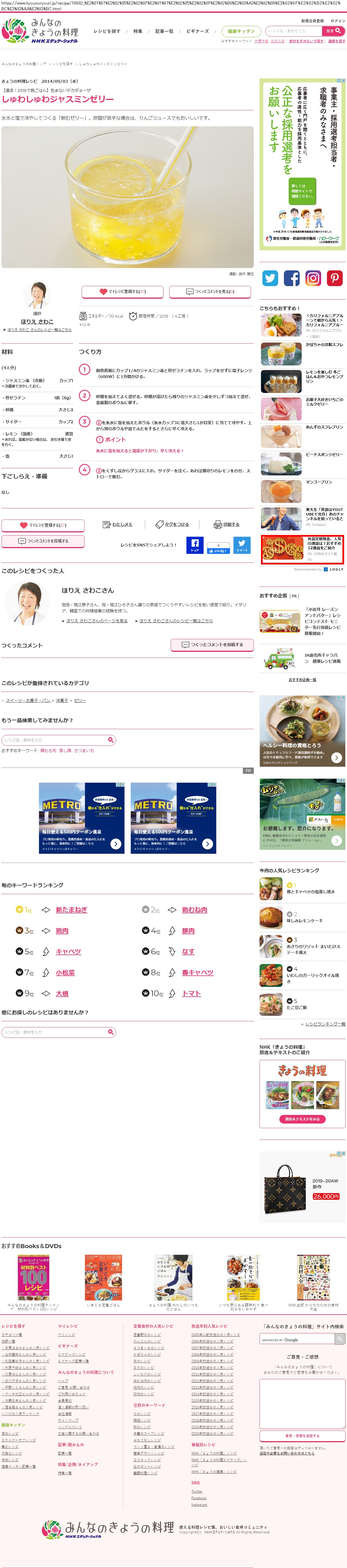Open the Pinterest icon in the sidebar
Viewport: 347px width, 1568px height.
click(x=334, y=278)
